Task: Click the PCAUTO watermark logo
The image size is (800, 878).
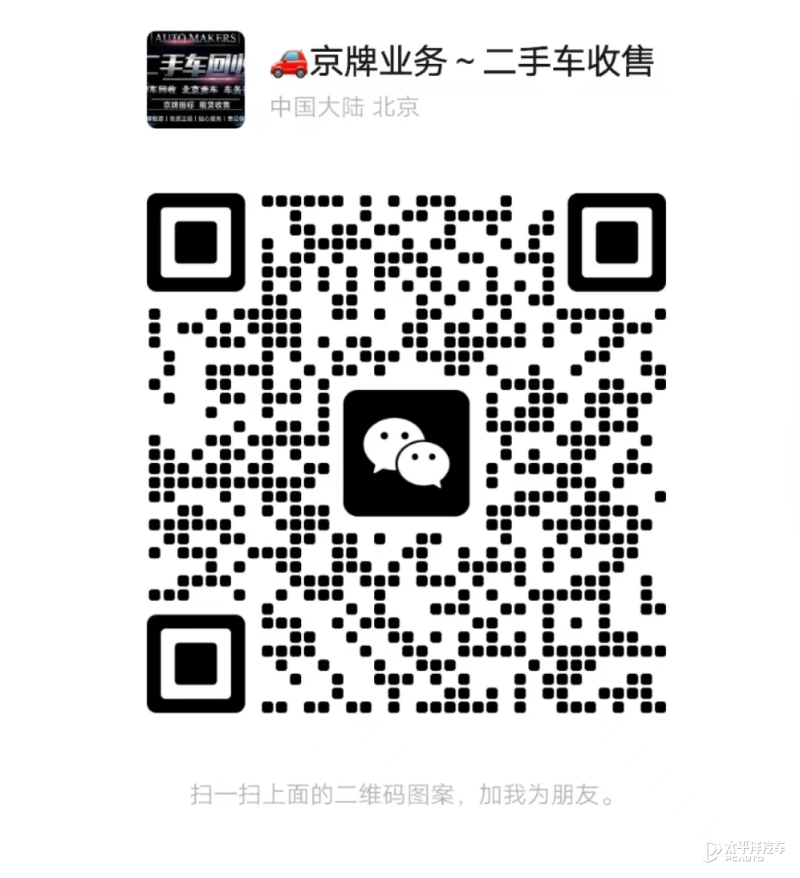Action: click(712, 851)
